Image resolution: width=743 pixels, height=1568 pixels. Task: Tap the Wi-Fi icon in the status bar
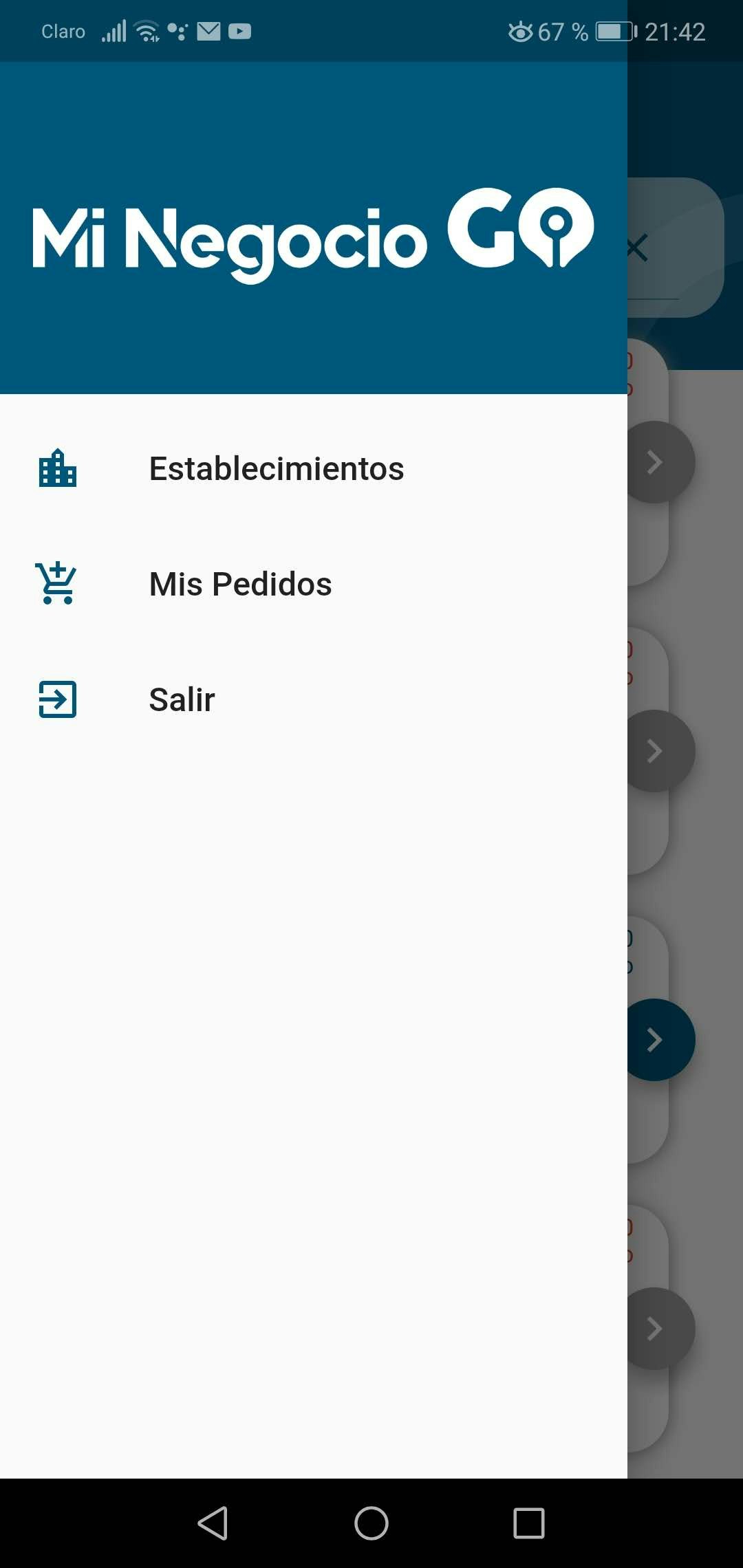point(147,31)
